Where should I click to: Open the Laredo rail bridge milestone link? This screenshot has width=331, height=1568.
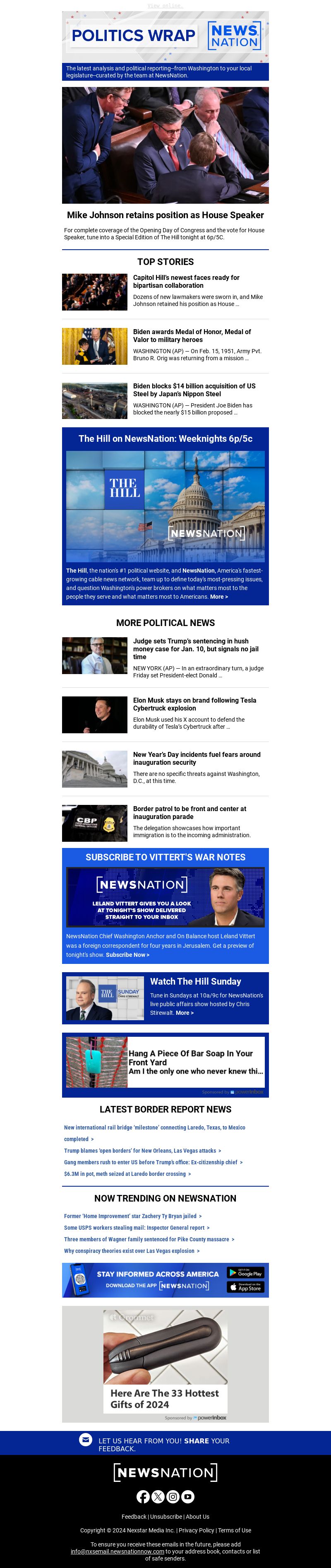coord(155,1127)
